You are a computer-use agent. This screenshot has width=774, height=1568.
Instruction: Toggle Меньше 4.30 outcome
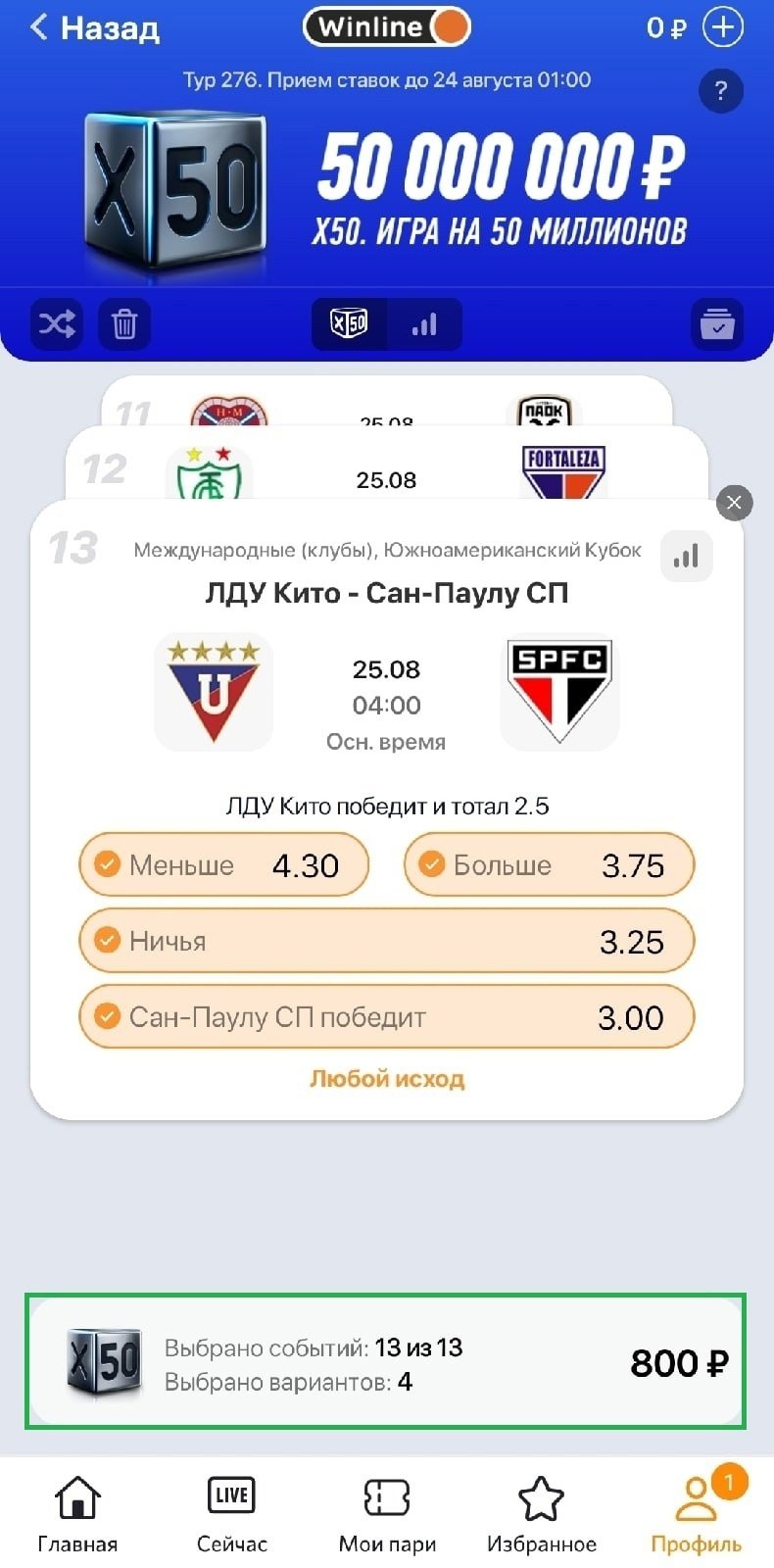tap(223, 864)
